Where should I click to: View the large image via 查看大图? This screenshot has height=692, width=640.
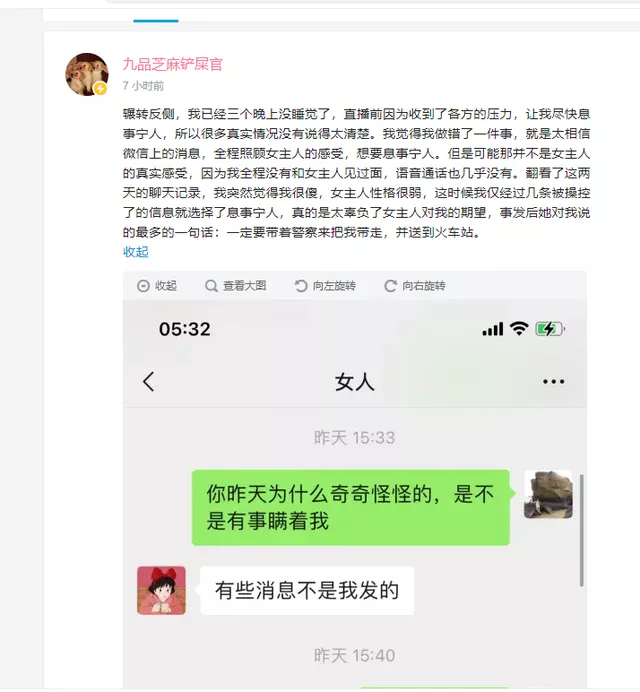[x=236, y=285]
